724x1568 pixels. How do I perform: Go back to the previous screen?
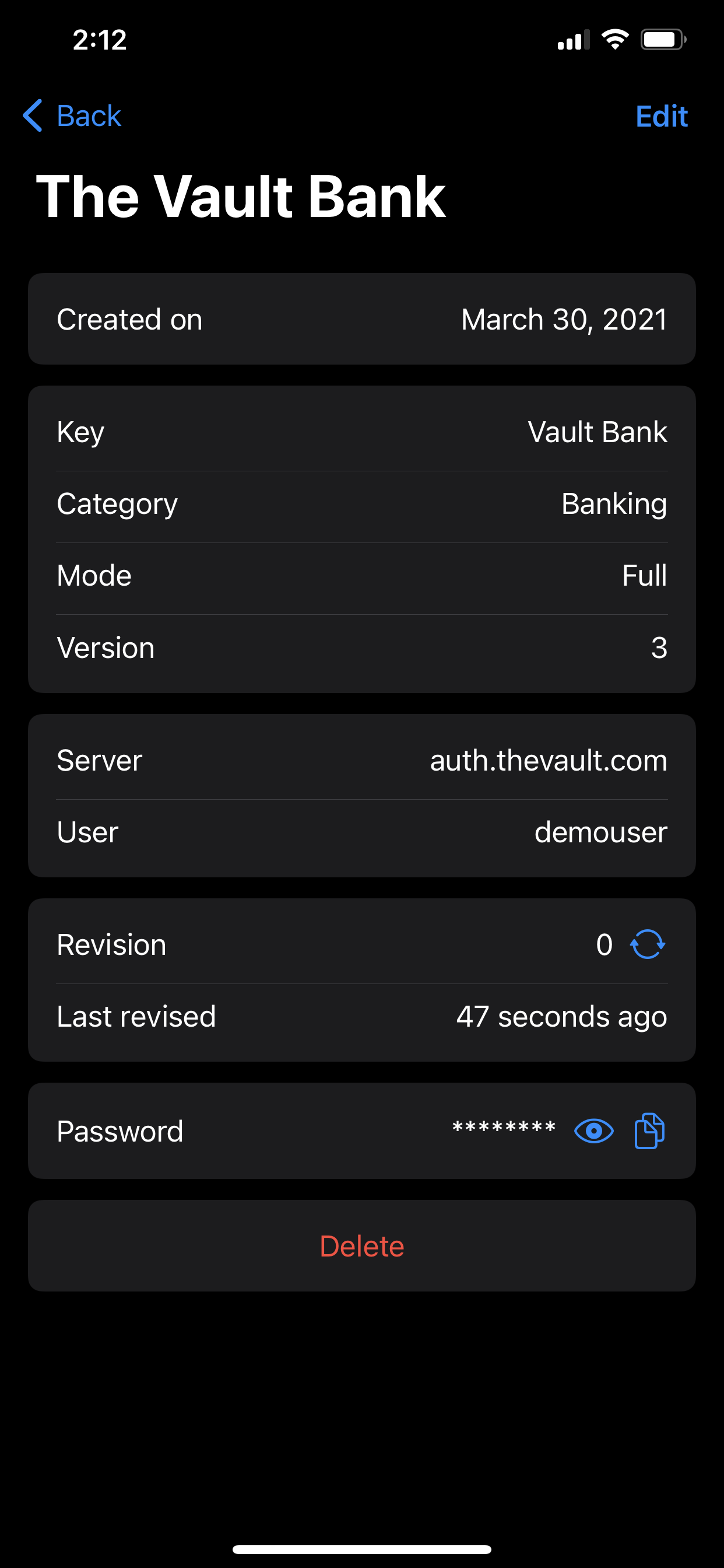click(72, 116)
